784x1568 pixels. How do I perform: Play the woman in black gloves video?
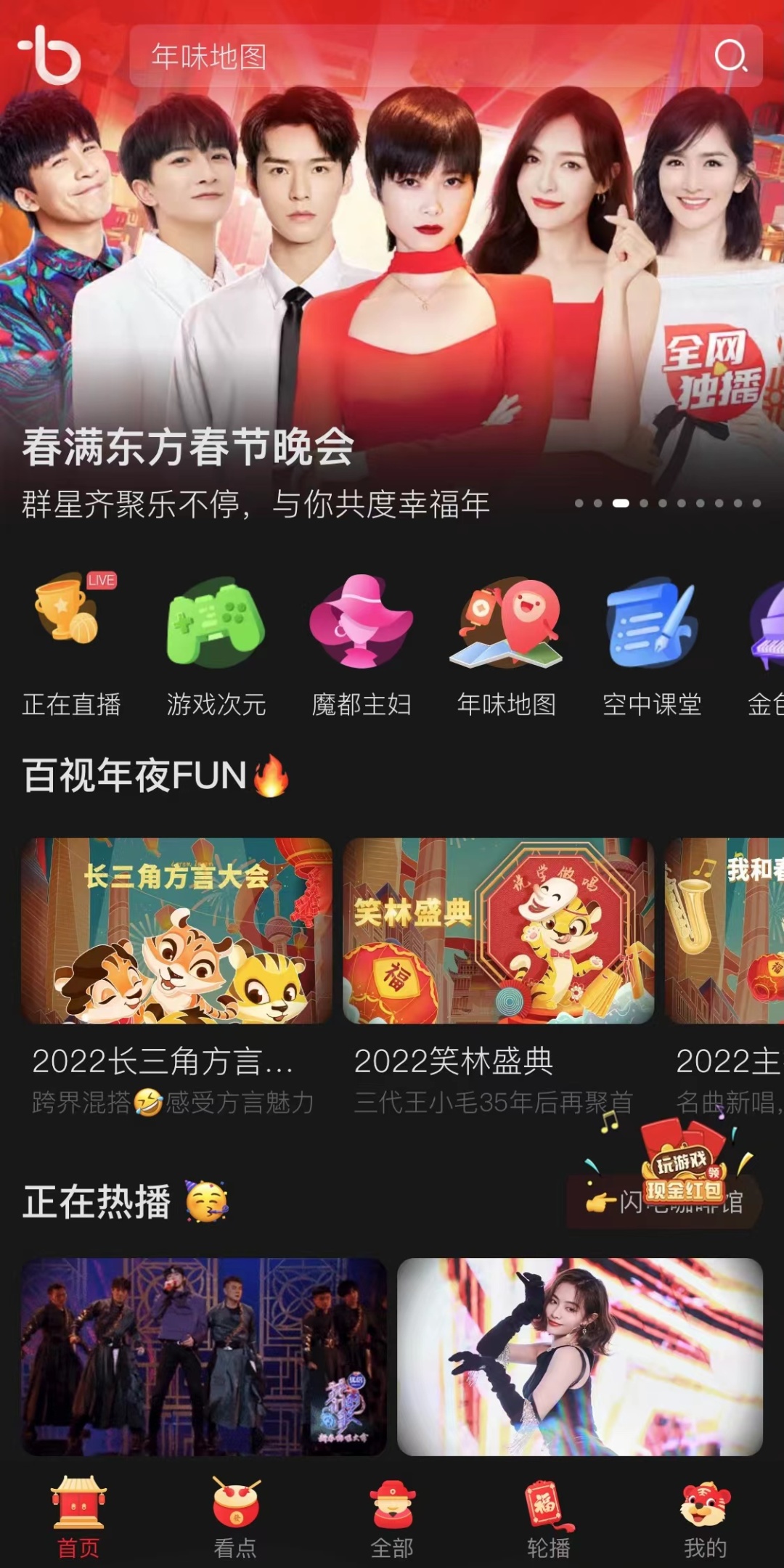point(579,1356)
